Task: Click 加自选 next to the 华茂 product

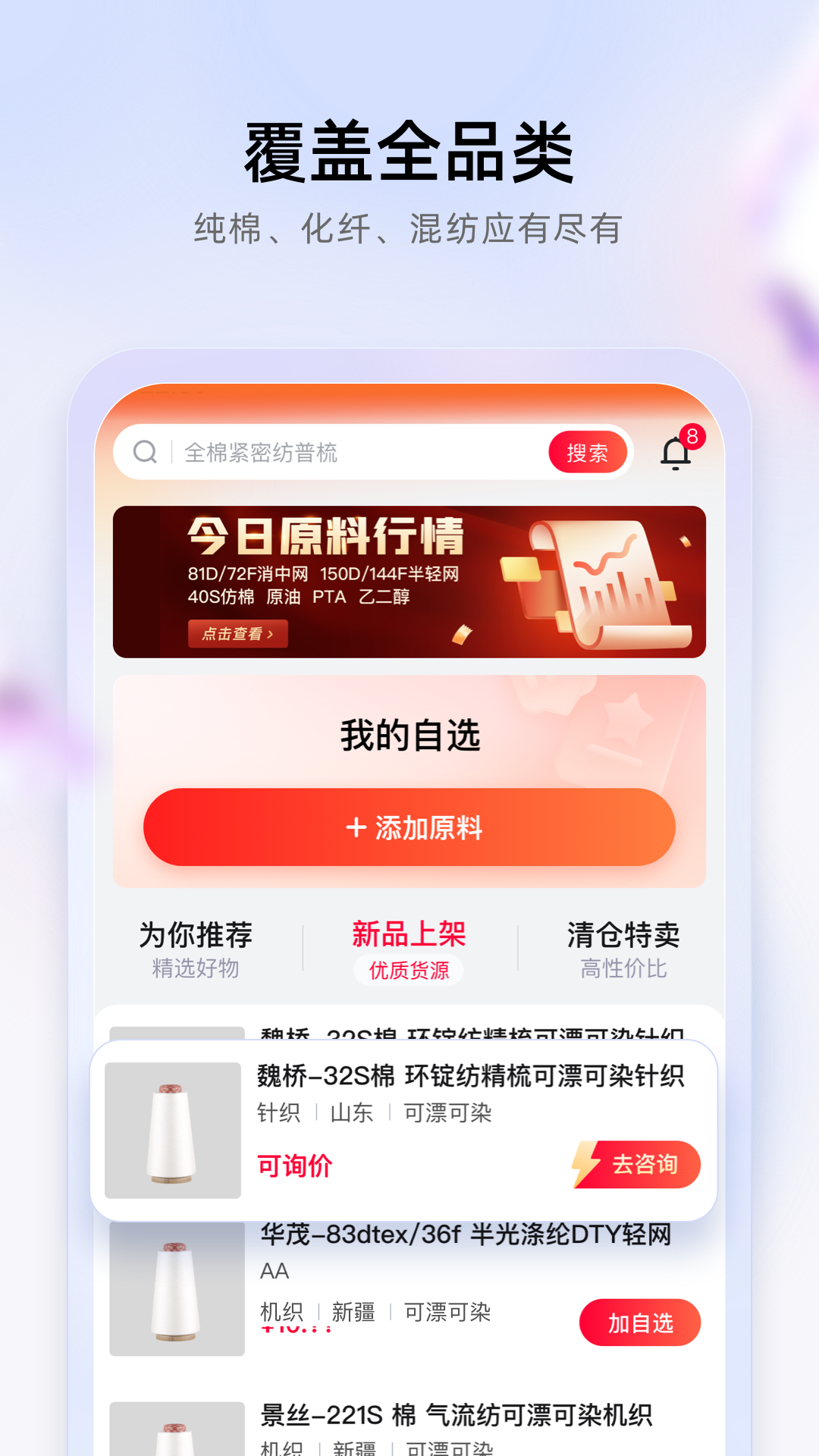Action: [x=639, y=1323]
